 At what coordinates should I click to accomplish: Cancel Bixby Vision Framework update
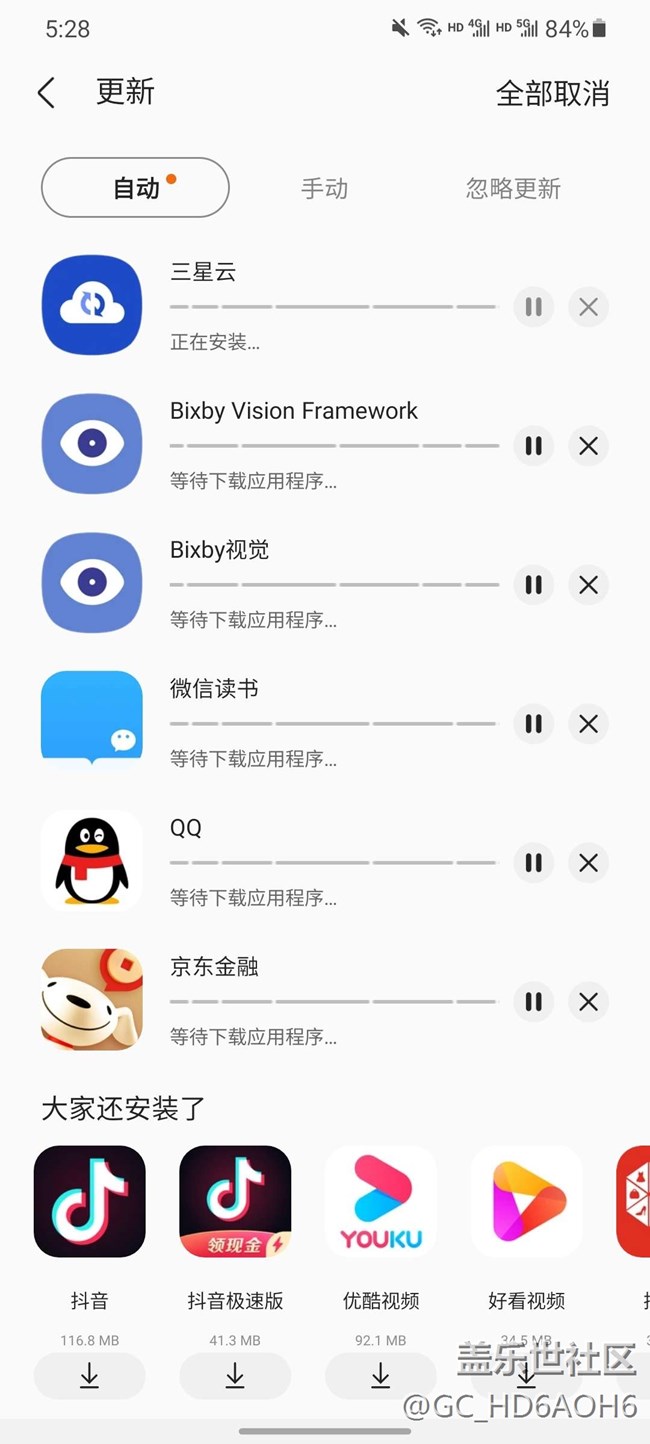(588, 446)
